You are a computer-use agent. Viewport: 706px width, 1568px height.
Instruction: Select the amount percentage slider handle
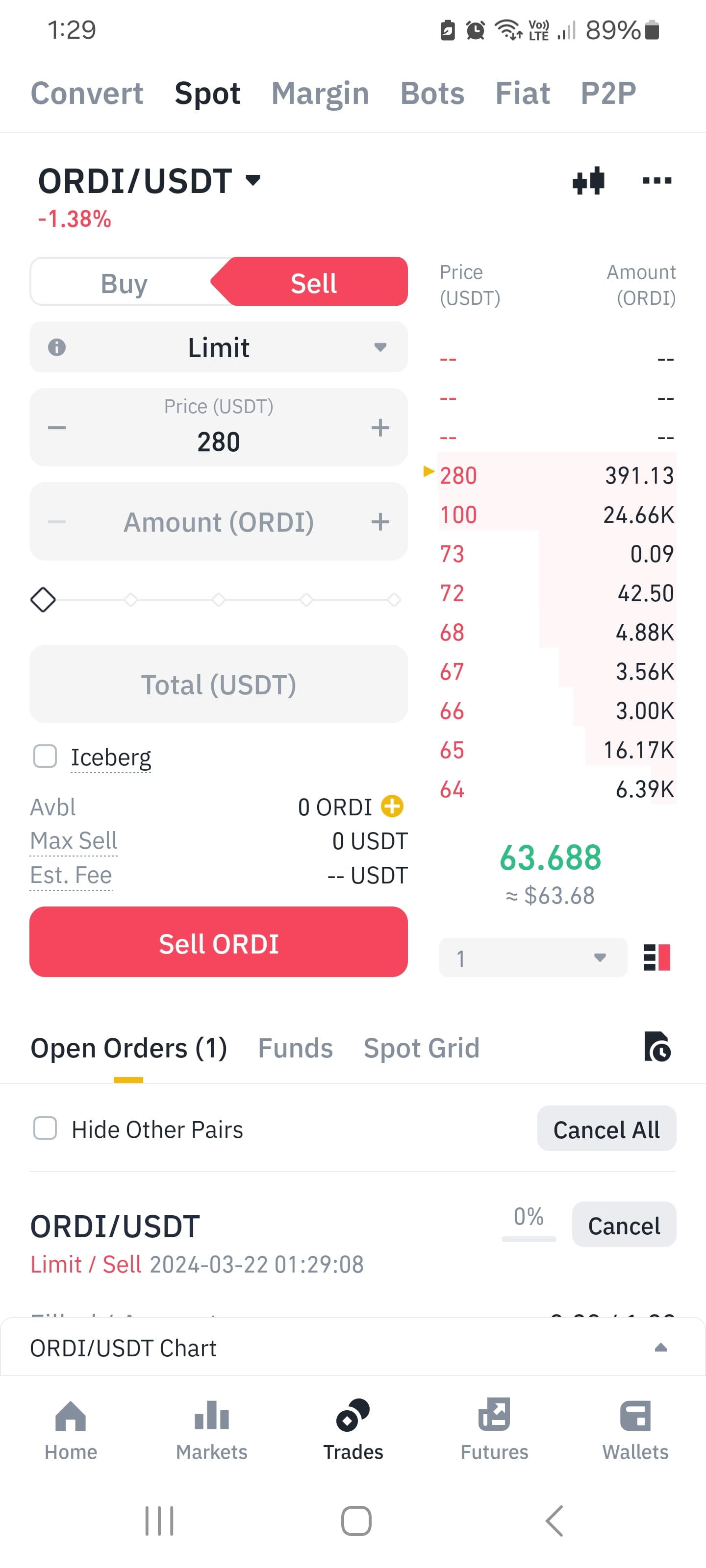(43, 600)
